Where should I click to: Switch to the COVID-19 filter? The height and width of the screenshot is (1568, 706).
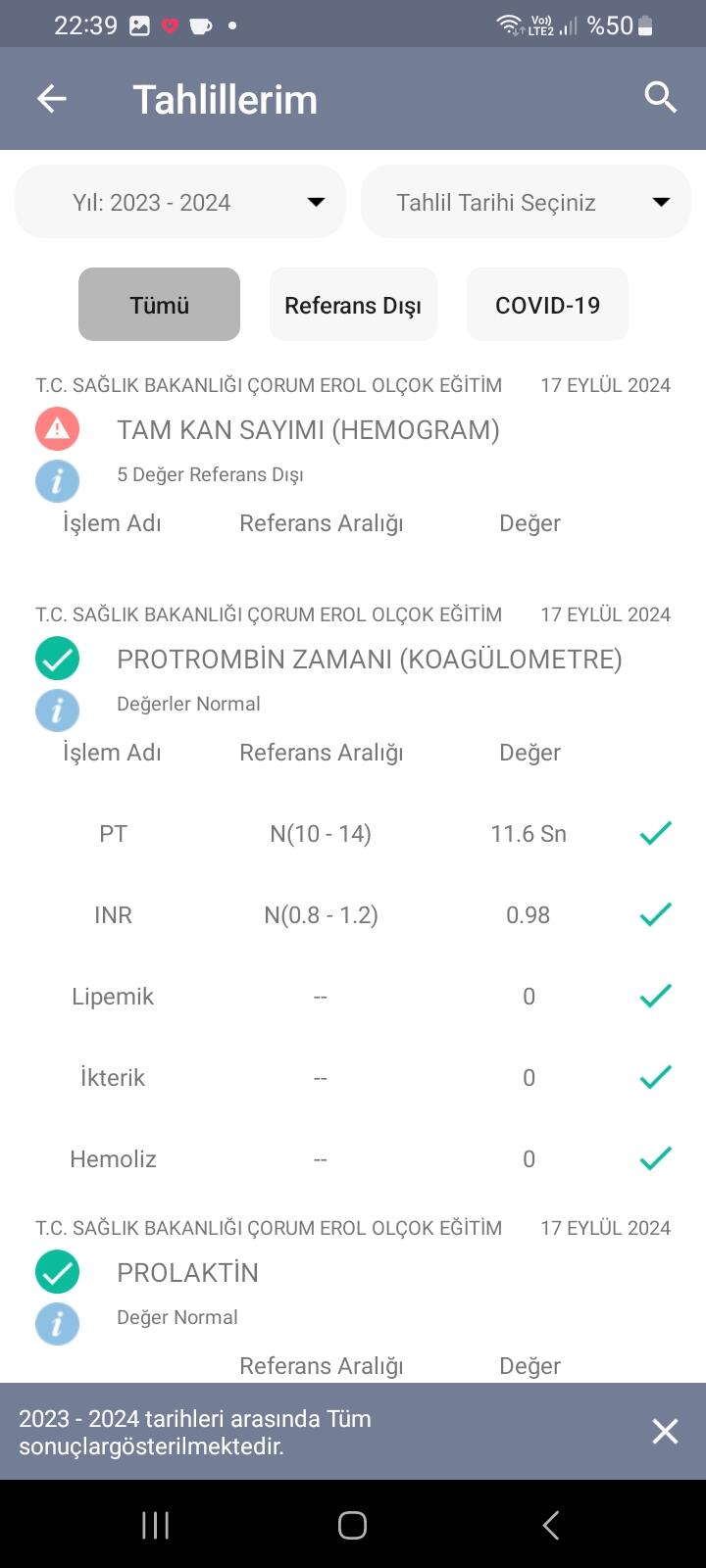[x=547, y=305]
